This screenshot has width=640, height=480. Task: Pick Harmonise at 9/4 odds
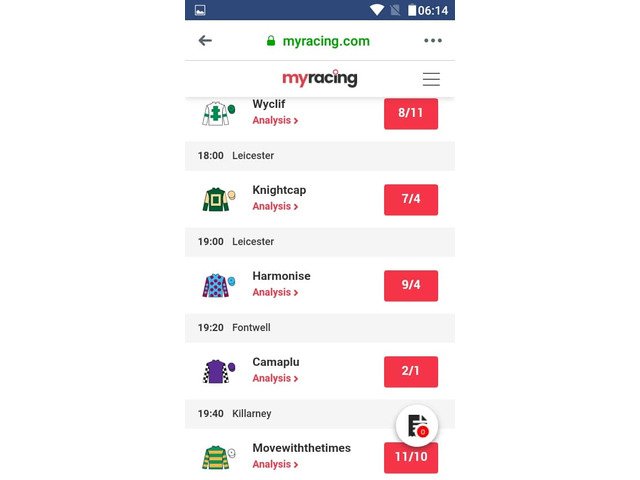click(410, 285)
